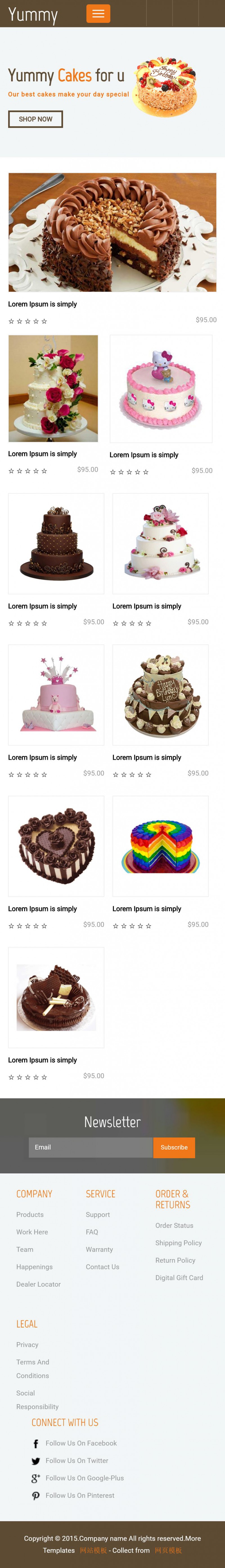Open Shipping Policy link

(178, 1243)
